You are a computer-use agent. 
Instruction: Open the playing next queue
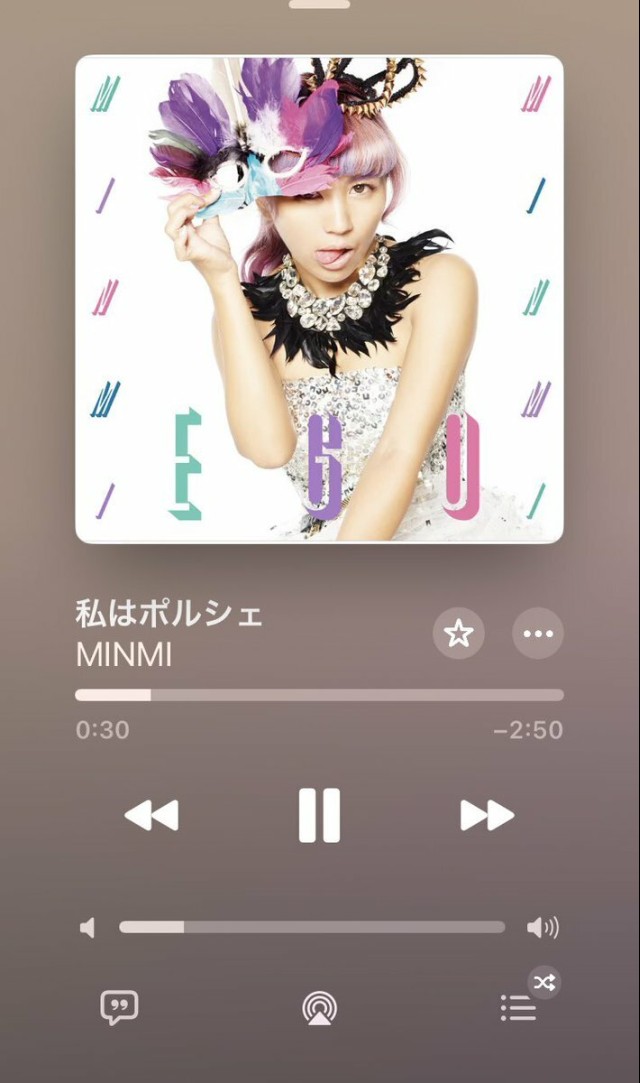pos(518,1008)
